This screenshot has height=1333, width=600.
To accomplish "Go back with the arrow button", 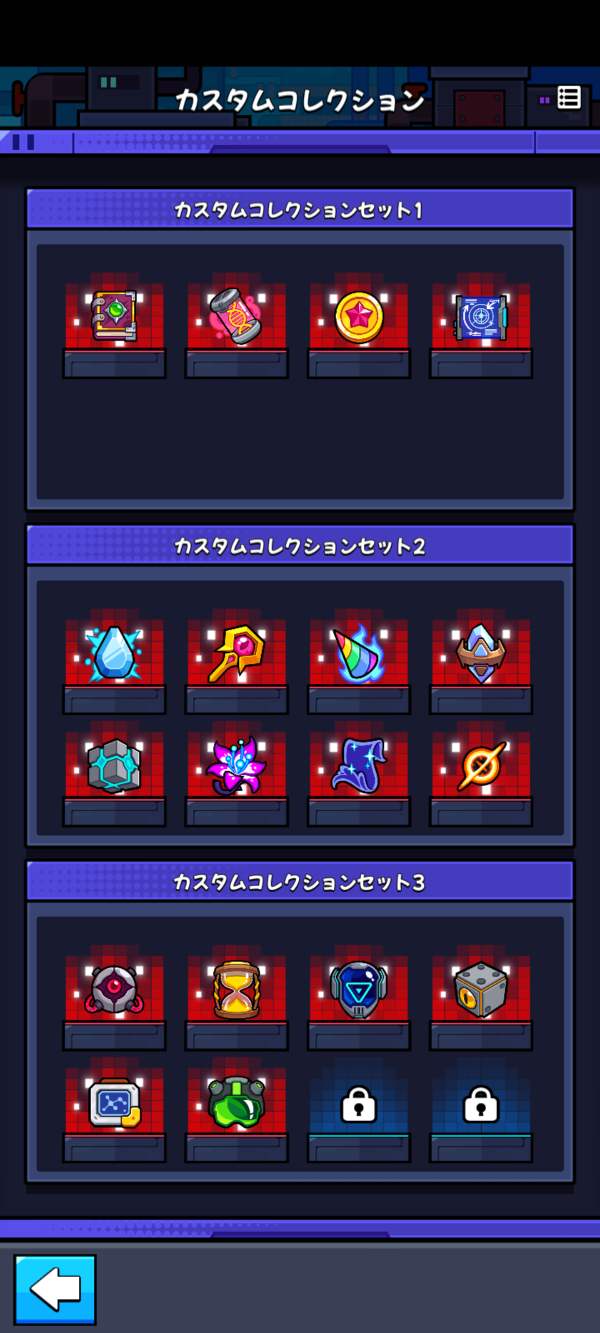I will (55, 1290).
